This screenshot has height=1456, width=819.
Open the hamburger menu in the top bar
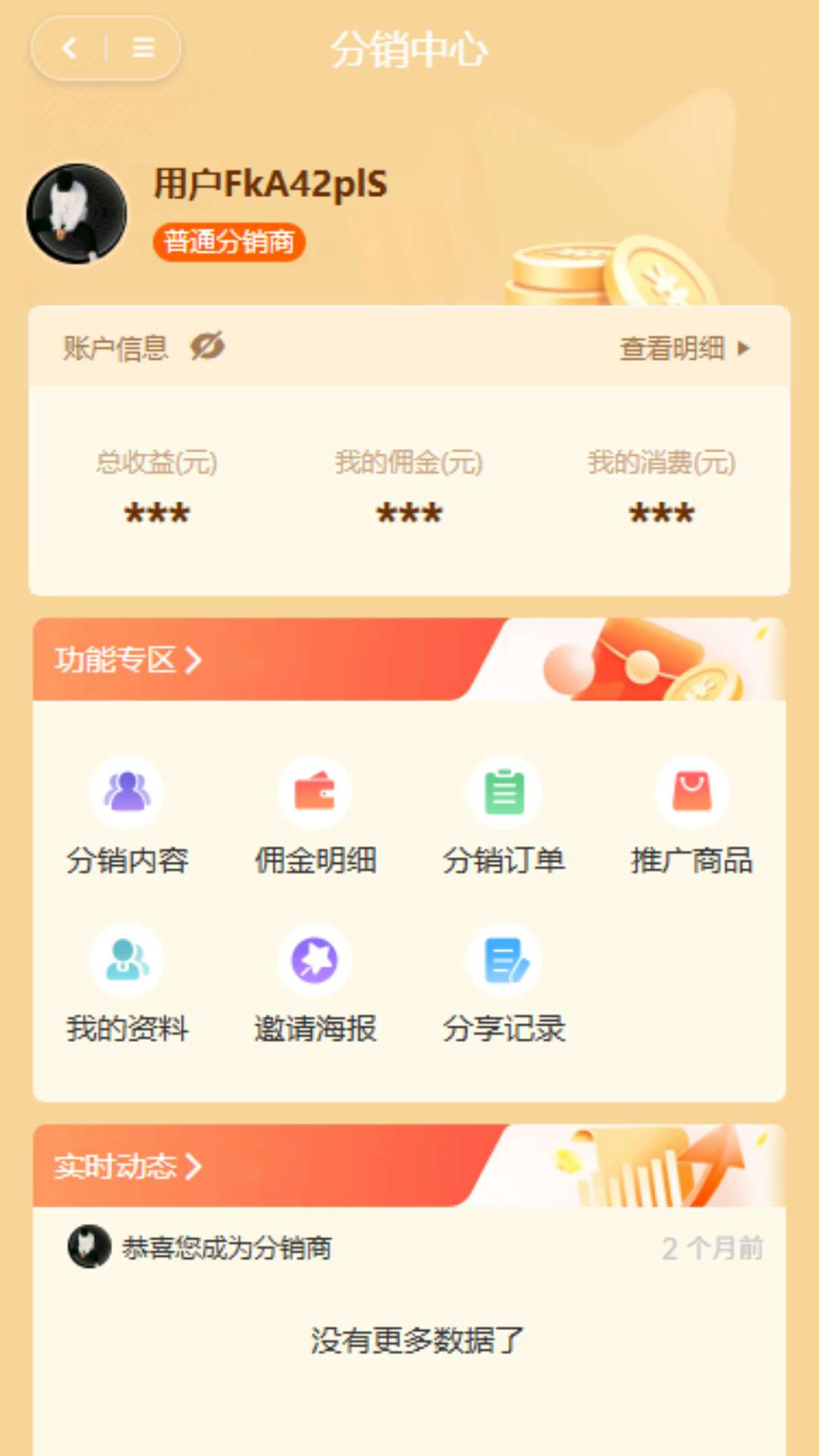tap(143, 49)
